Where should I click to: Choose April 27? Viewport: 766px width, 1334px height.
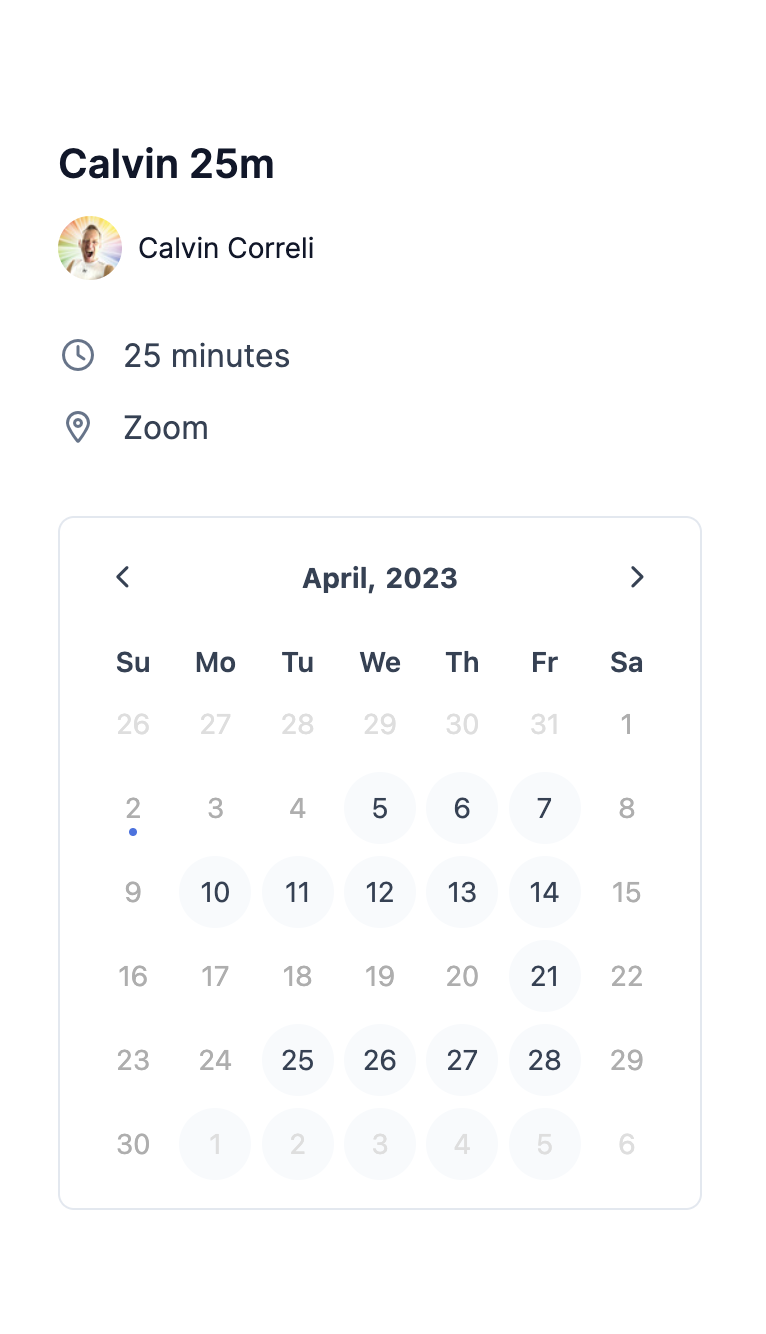462,1060
